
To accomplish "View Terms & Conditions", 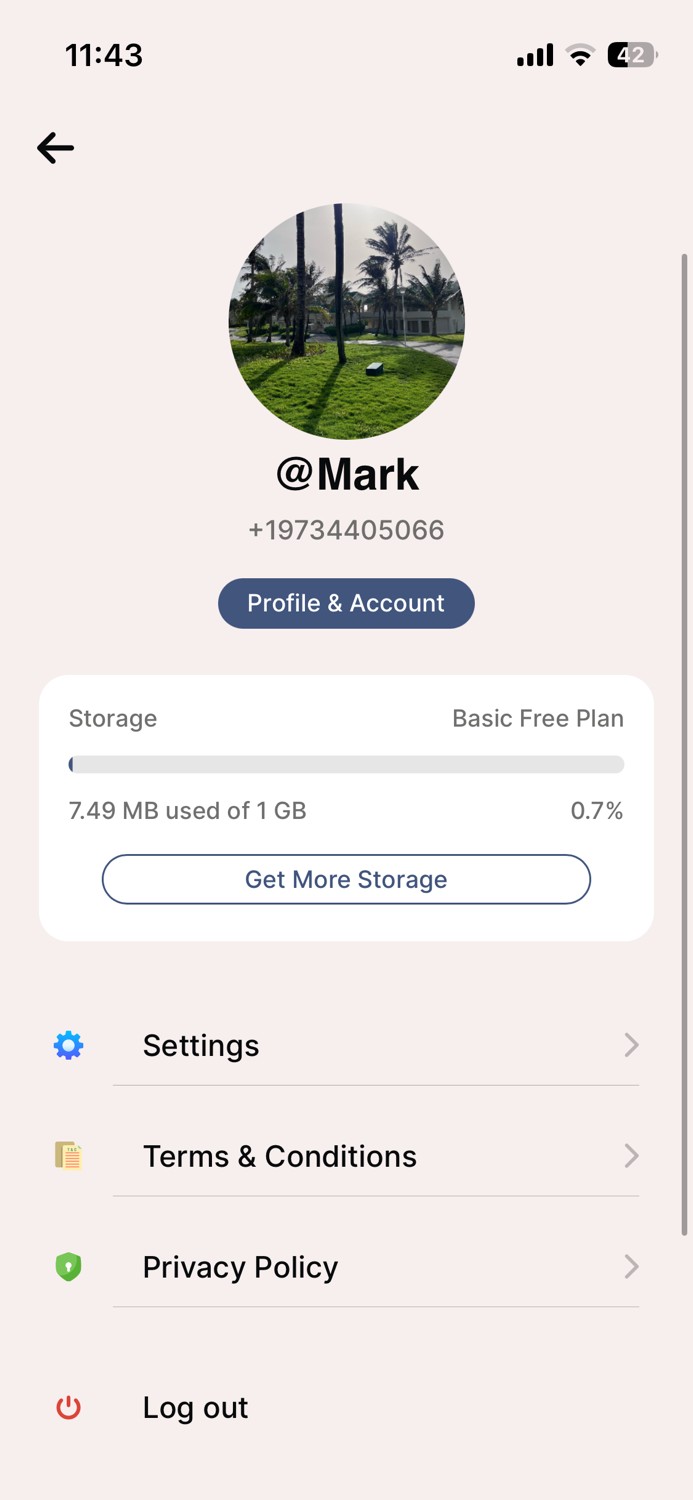I will [x=346, y=1157].
